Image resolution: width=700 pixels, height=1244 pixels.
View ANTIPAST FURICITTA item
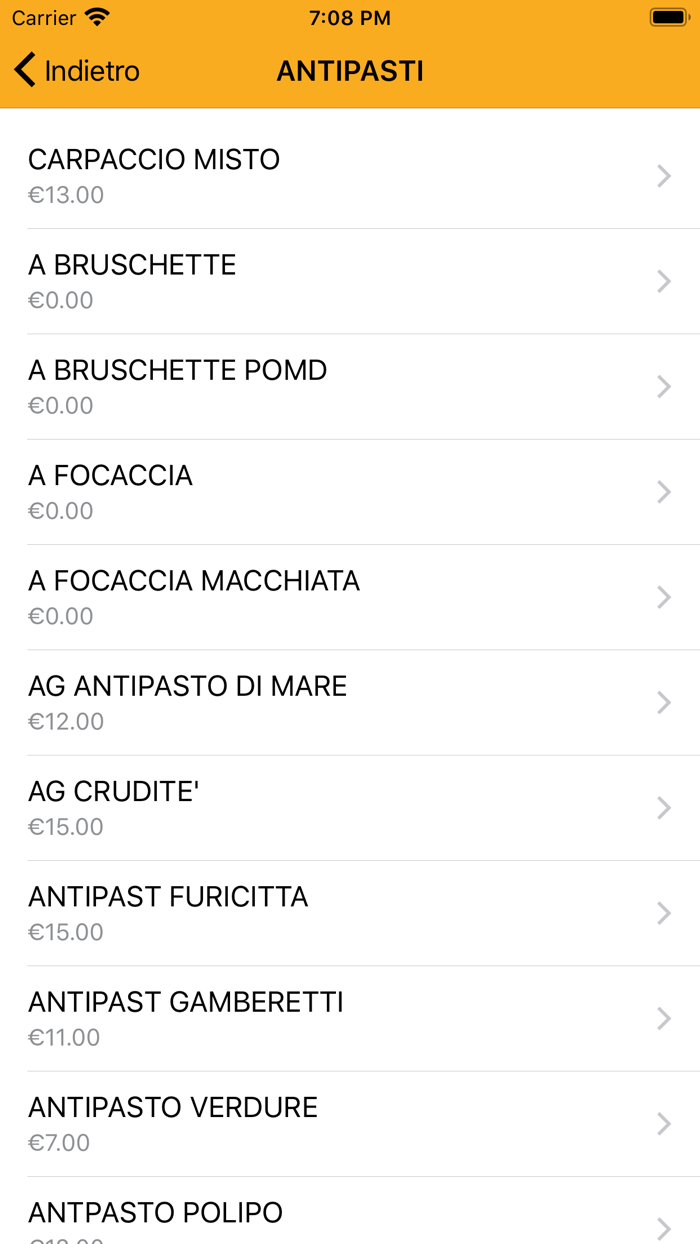coord(350,913)
